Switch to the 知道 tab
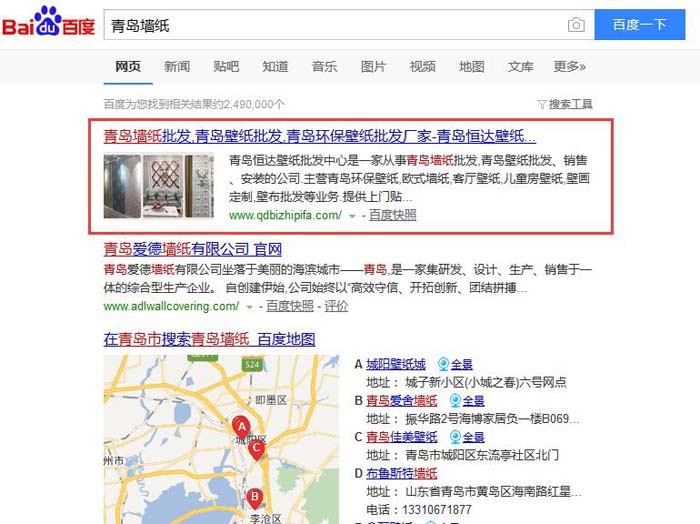The image size is (700, 524). point(275,67)
